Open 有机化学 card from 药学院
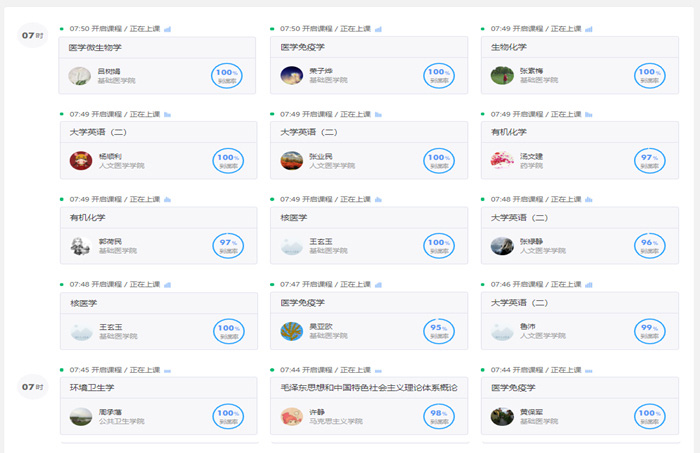Image resolution: width=700 pixels, height=453 pixels. coord(574,150)
